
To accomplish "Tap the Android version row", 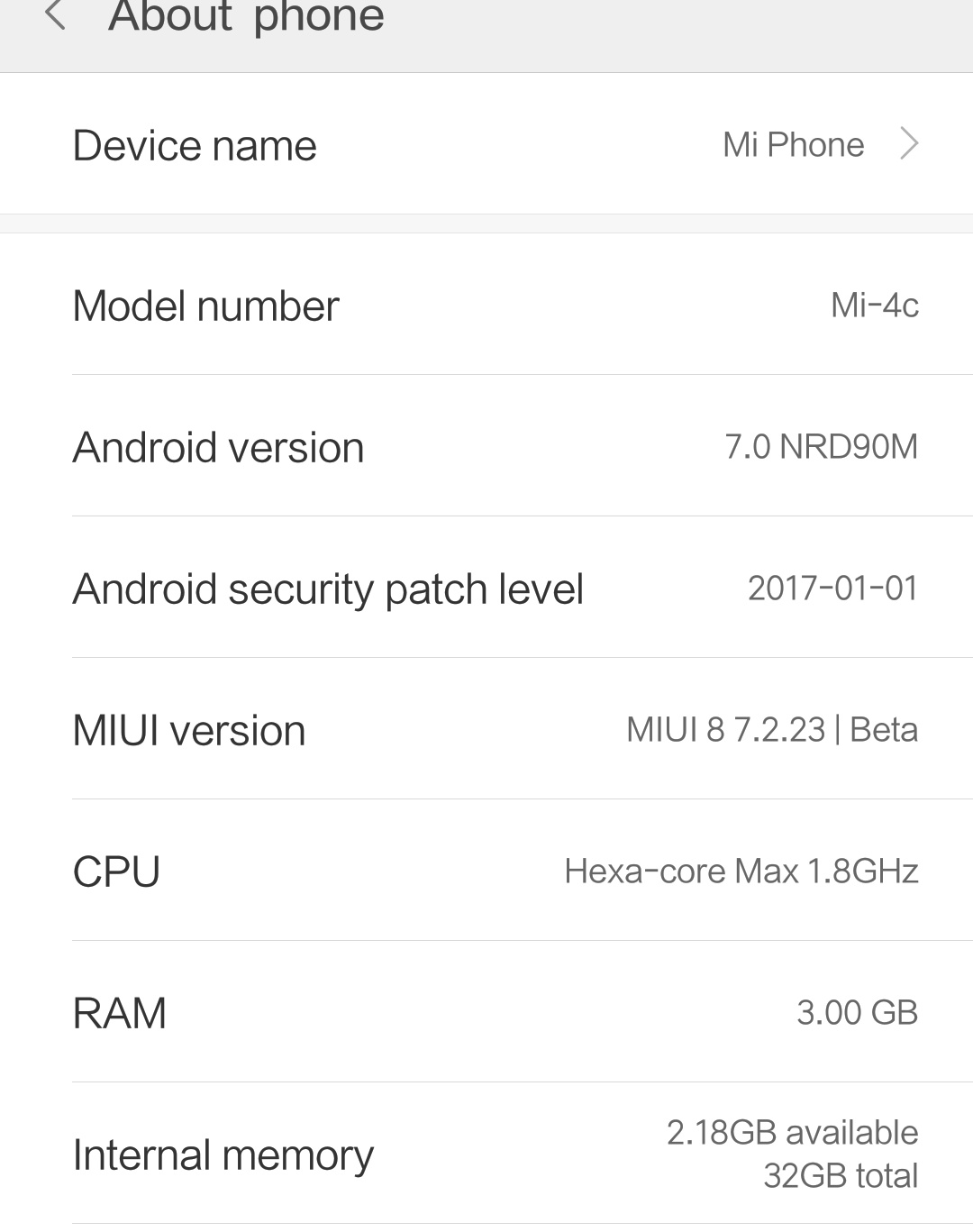I will click(486, 446).
